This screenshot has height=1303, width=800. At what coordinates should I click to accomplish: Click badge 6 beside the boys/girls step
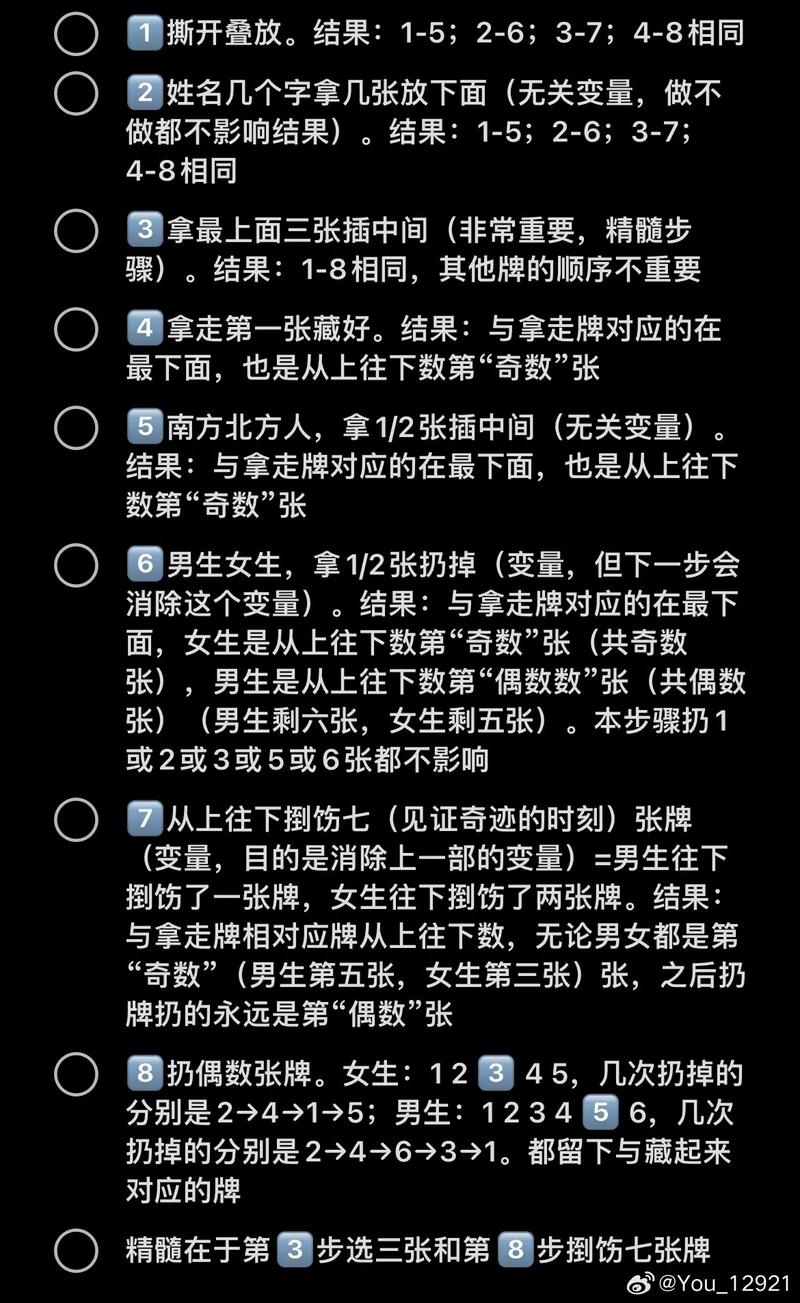coord(143,561)
